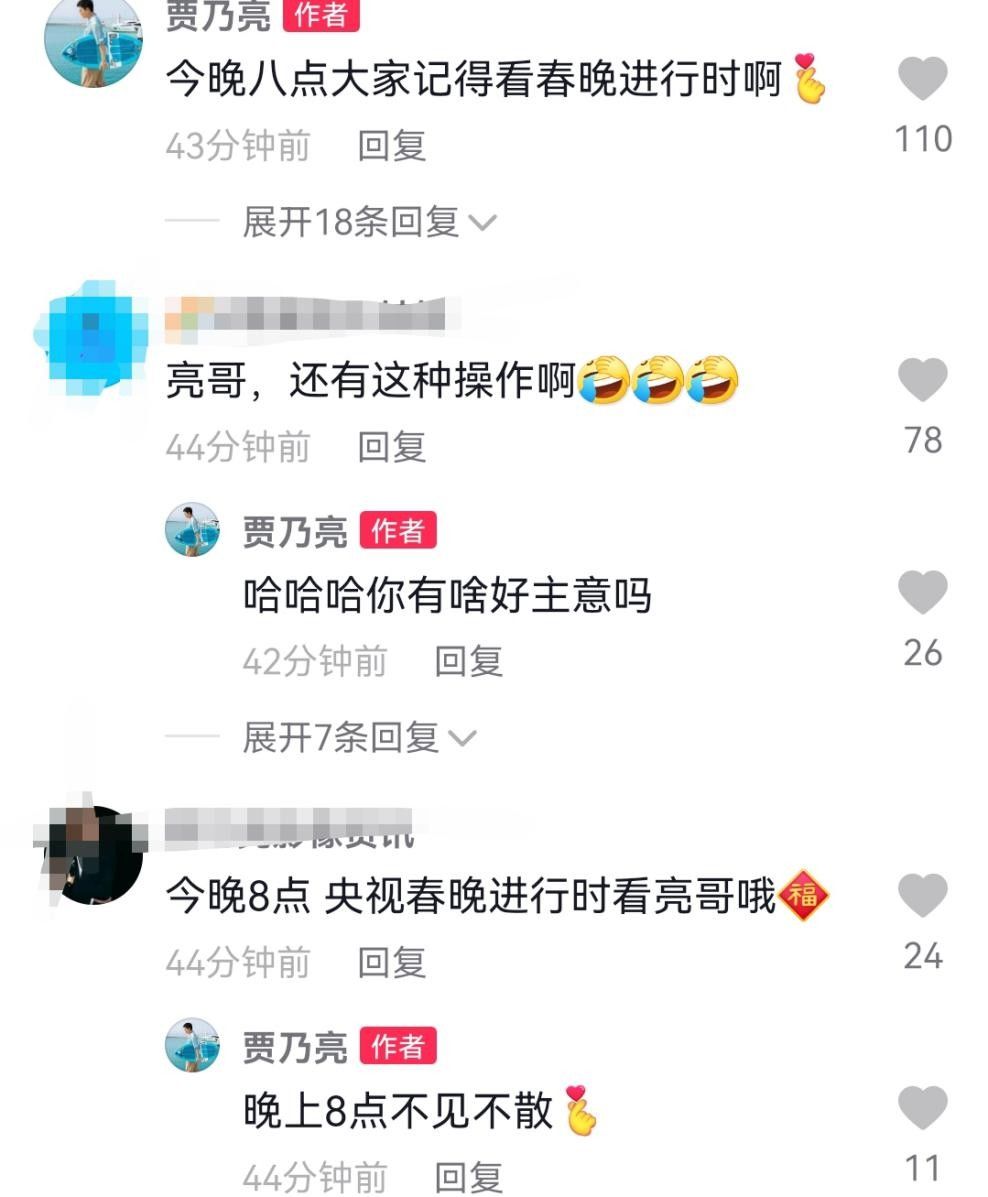Reply to 亮哥，还有这种操作啊 comment
Viewport: 988px width, 1197px height.
point(392,447)
